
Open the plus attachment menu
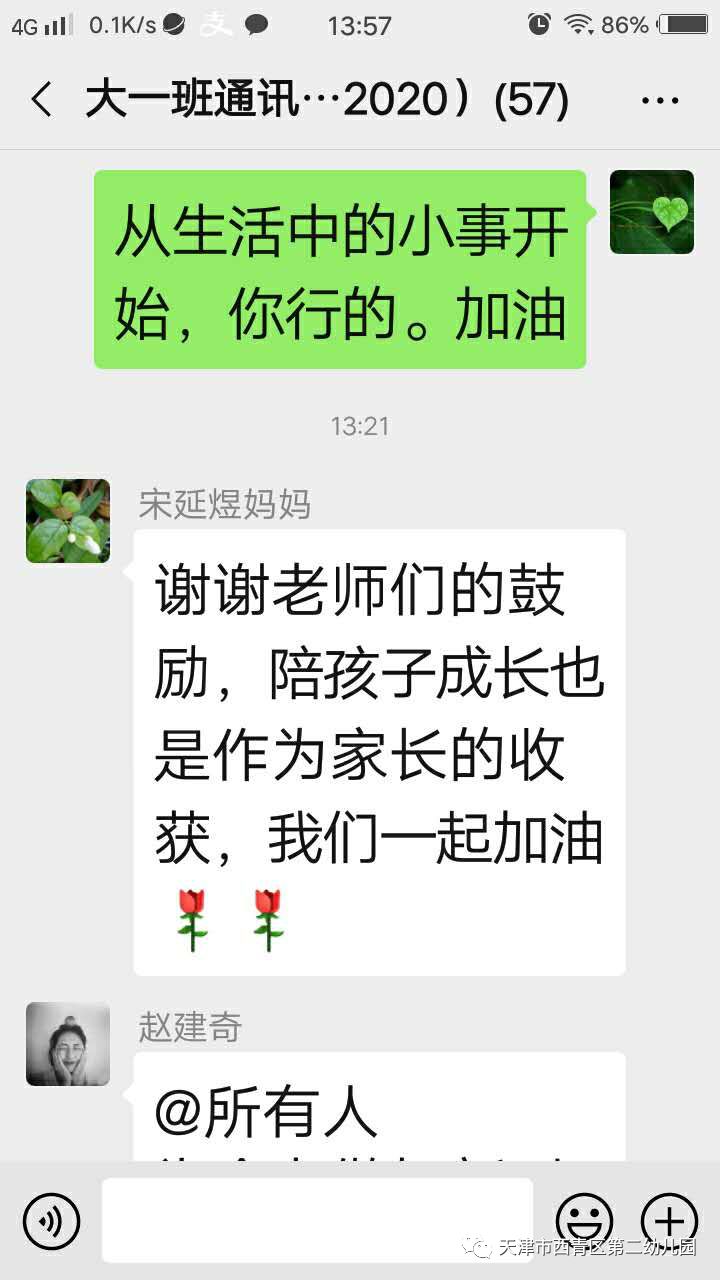(669, 1221)
